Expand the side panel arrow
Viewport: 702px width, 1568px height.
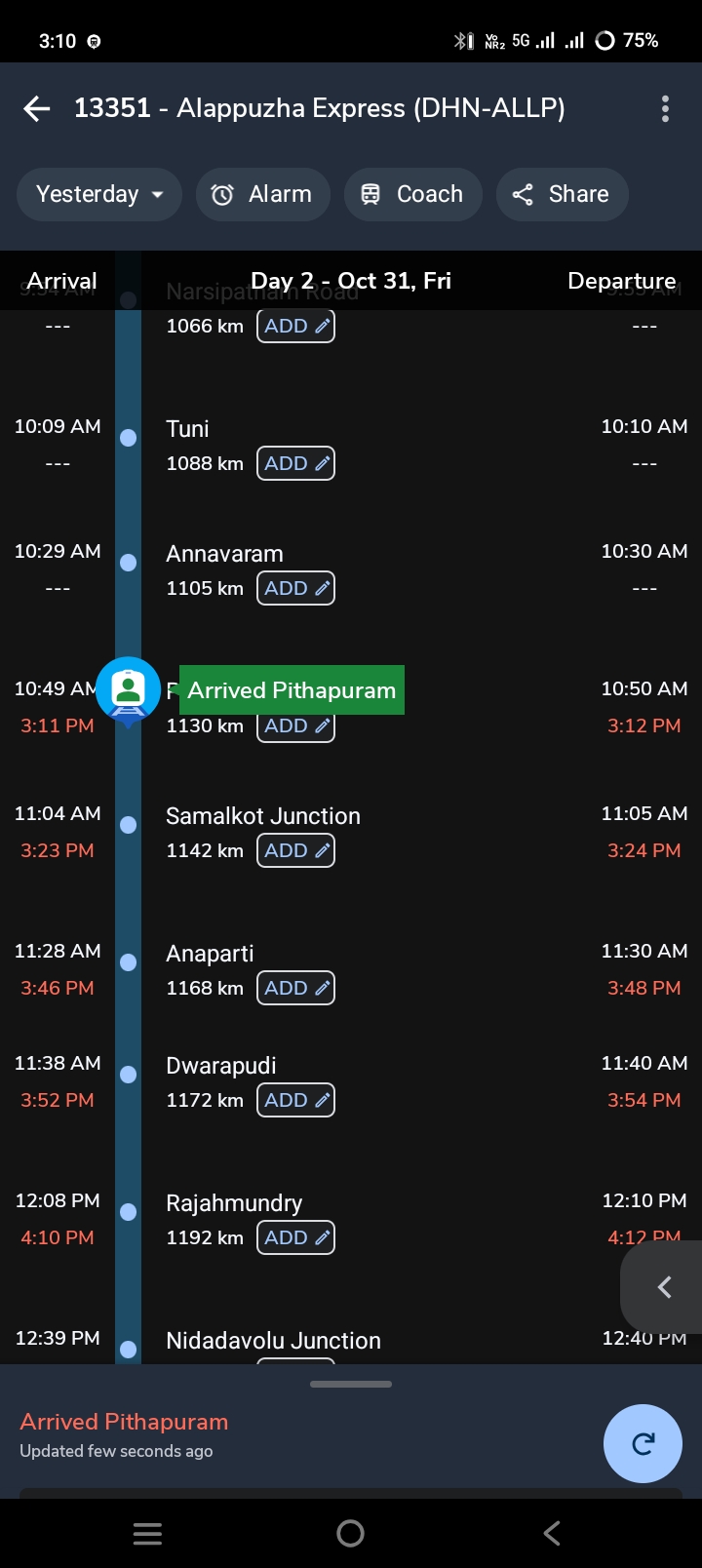(664, 1287)
